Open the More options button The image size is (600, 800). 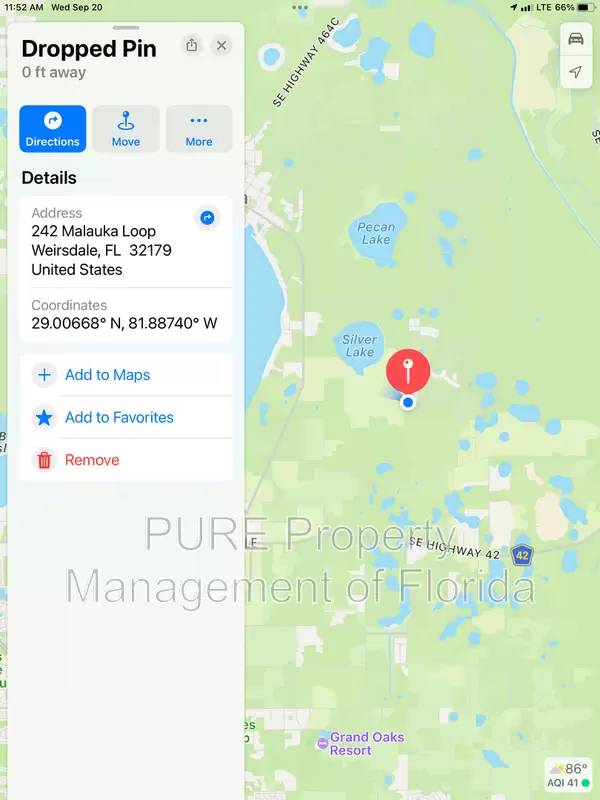click(x=199, y=129)
